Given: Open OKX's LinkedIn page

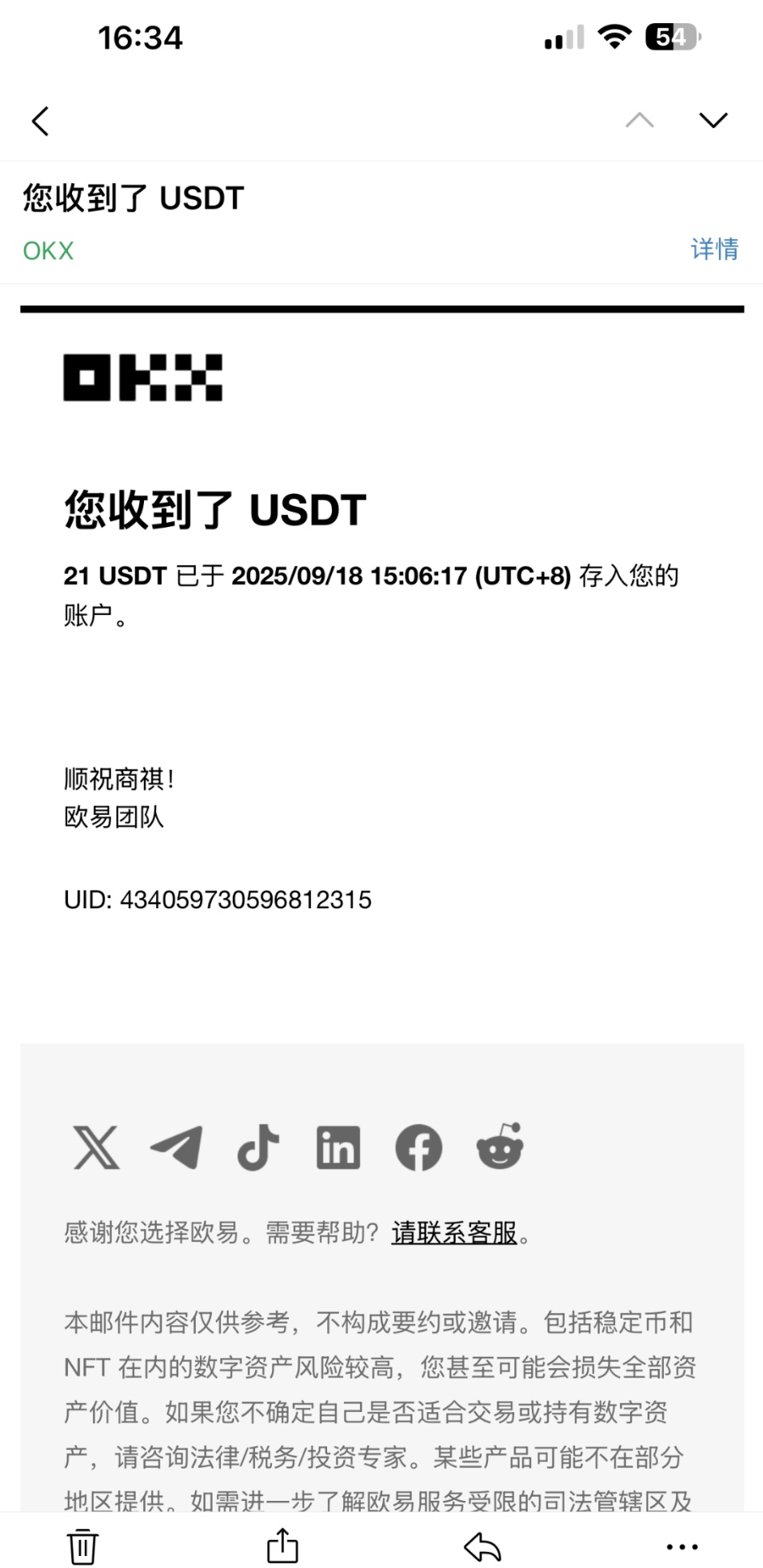Looking at the screenshot, I should click(x=338, y=1147).
